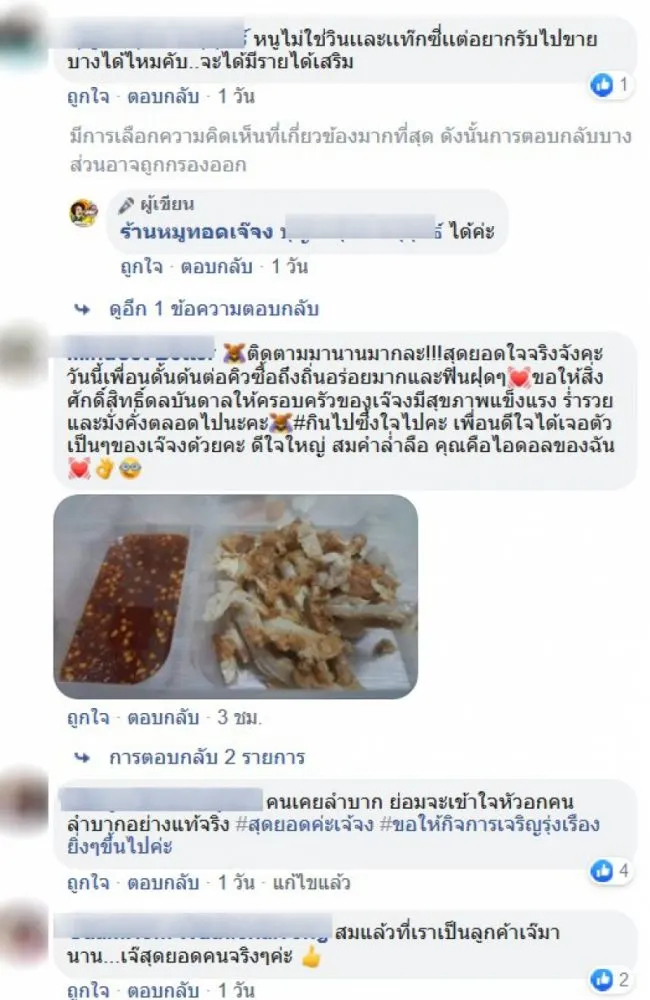Reply to the author's ได้ค่ะ comment
Image resolution: width=650 pixels, height=1000 pixels.
tap(217, 267)
